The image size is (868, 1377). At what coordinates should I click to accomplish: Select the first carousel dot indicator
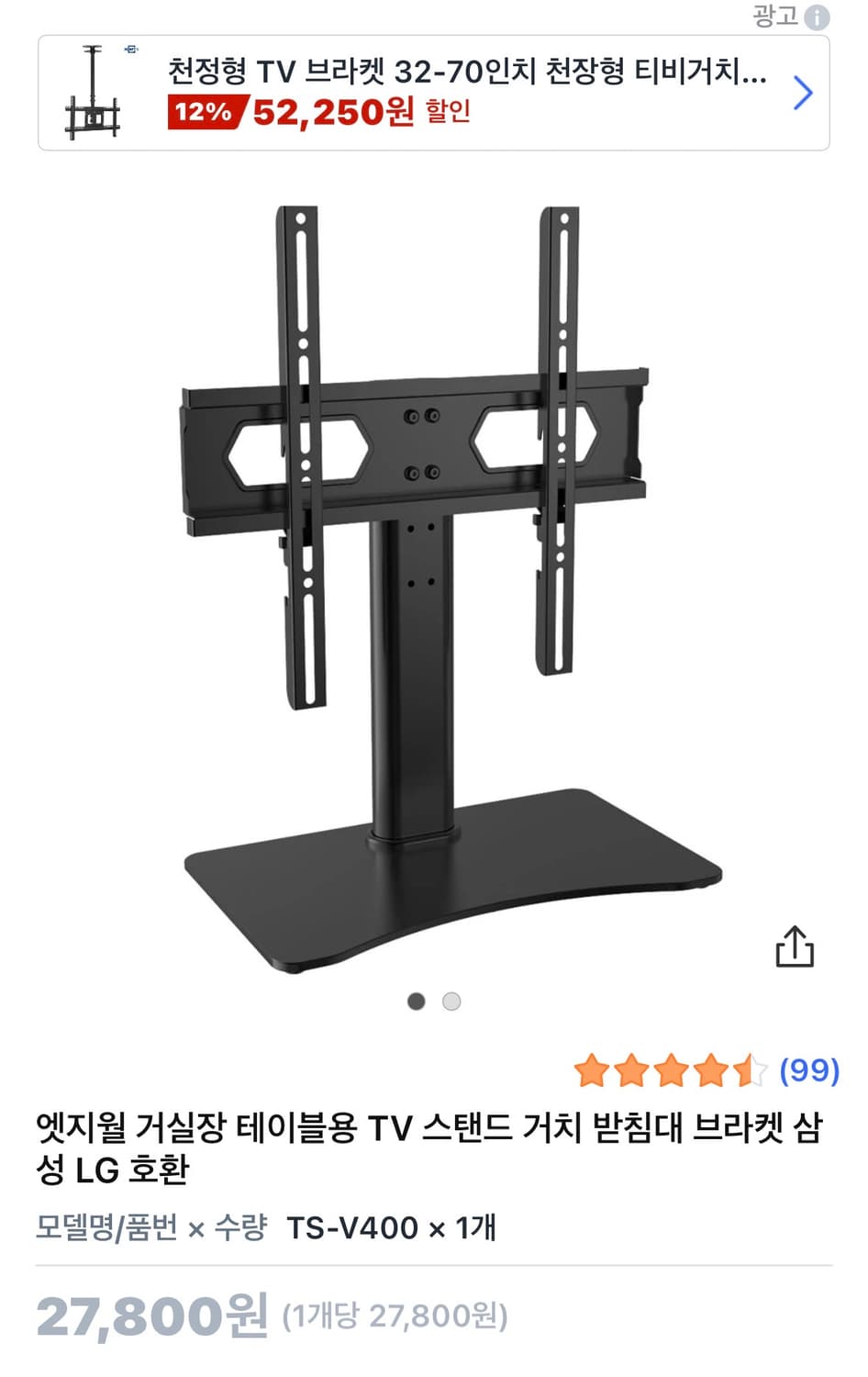417,1002
